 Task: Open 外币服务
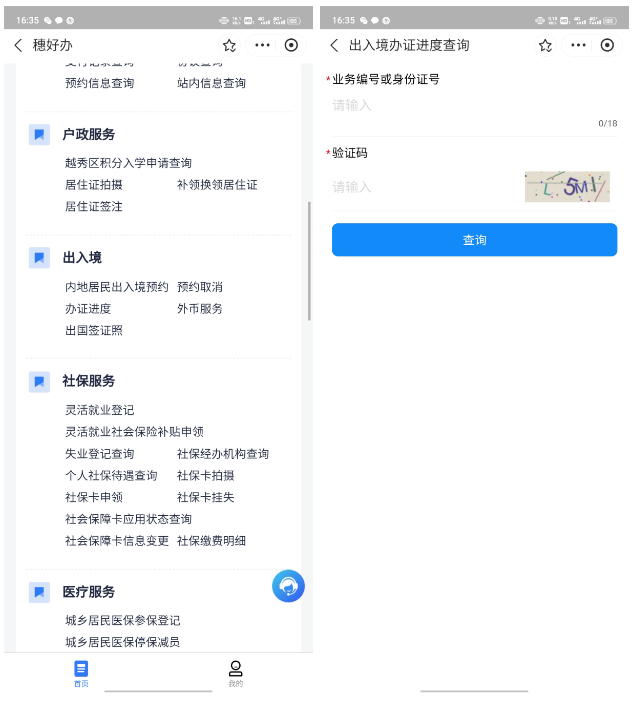[200, 309]
